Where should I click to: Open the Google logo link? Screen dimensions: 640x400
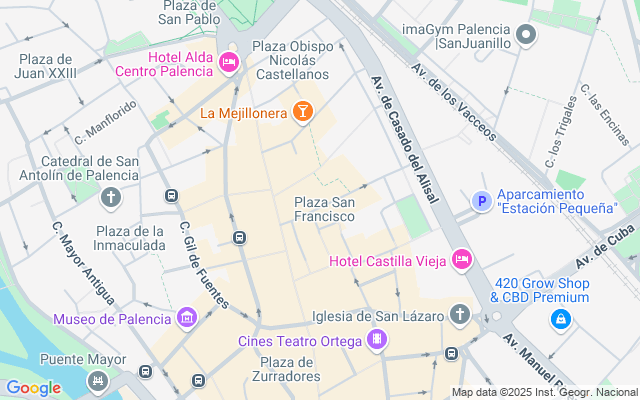[33, 388]
